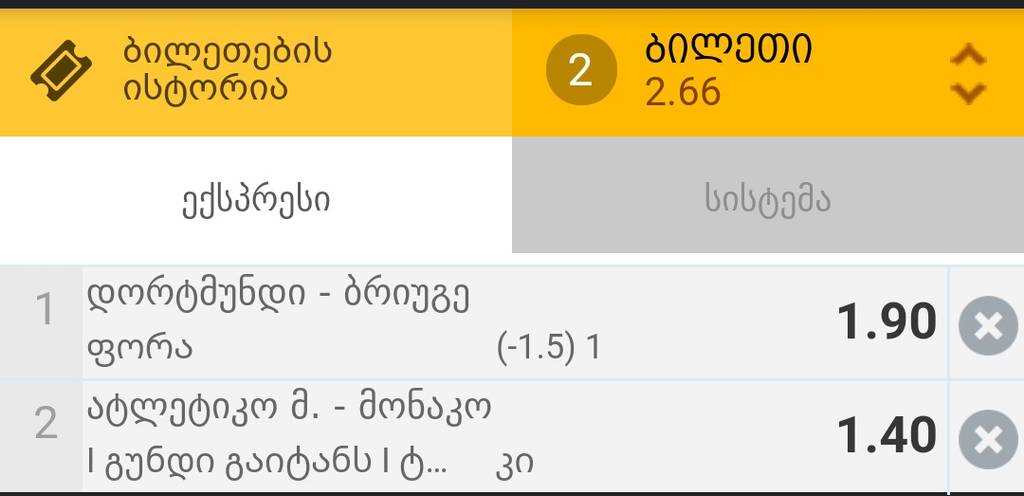Screen dimensions: 1024x496
Task: Switch to the სისტემა tab
Action: pyautogui.click(x=767, y=199)
